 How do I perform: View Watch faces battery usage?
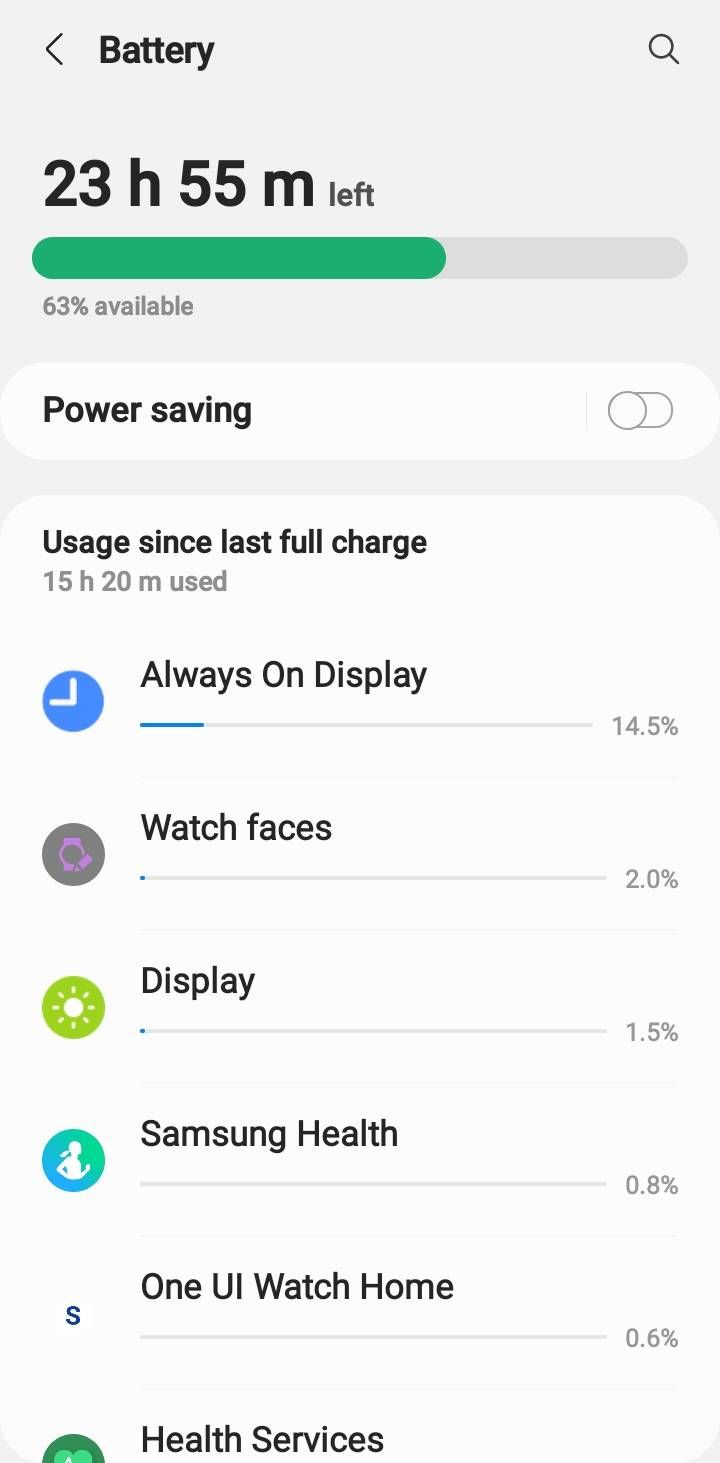coord(360,853)
